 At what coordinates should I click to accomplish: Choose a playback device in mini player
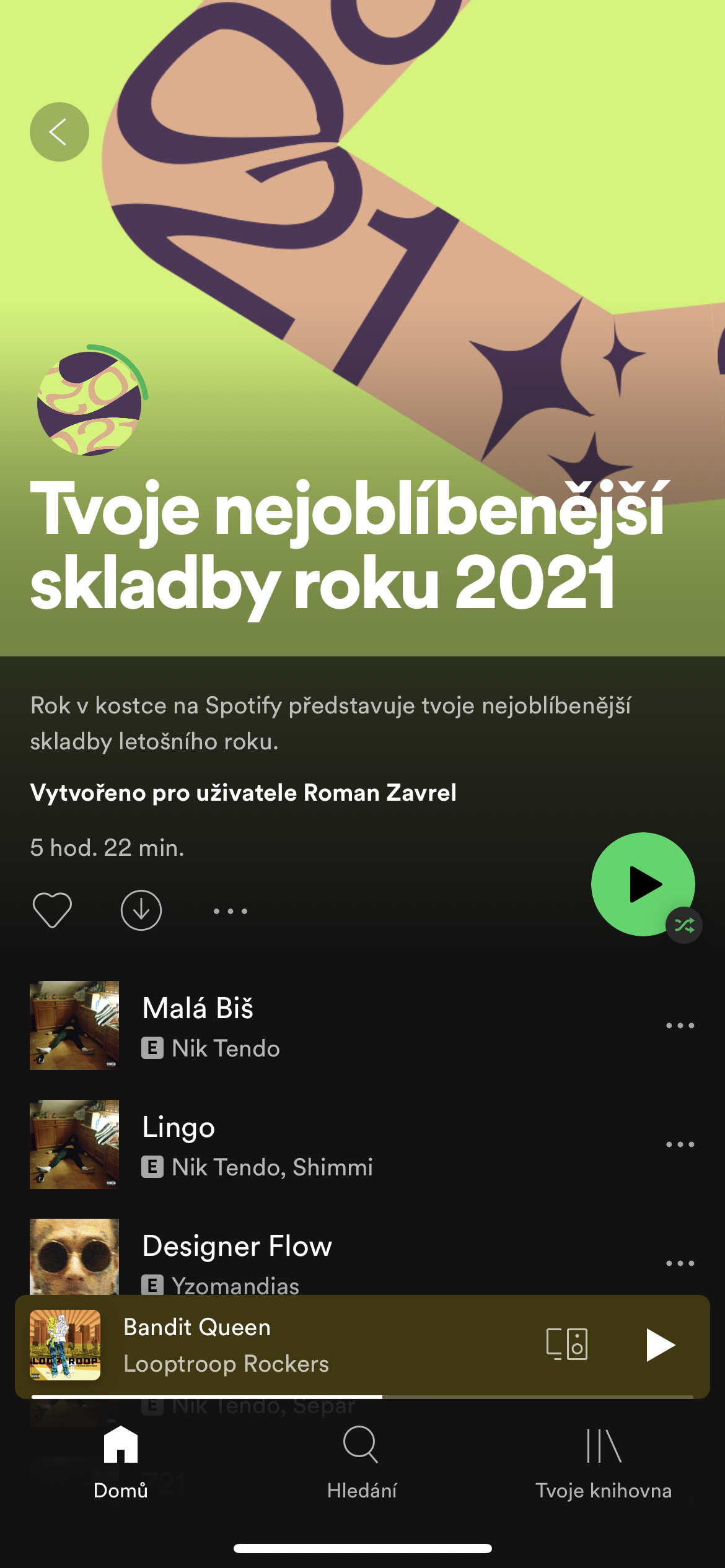(566, 1344)
